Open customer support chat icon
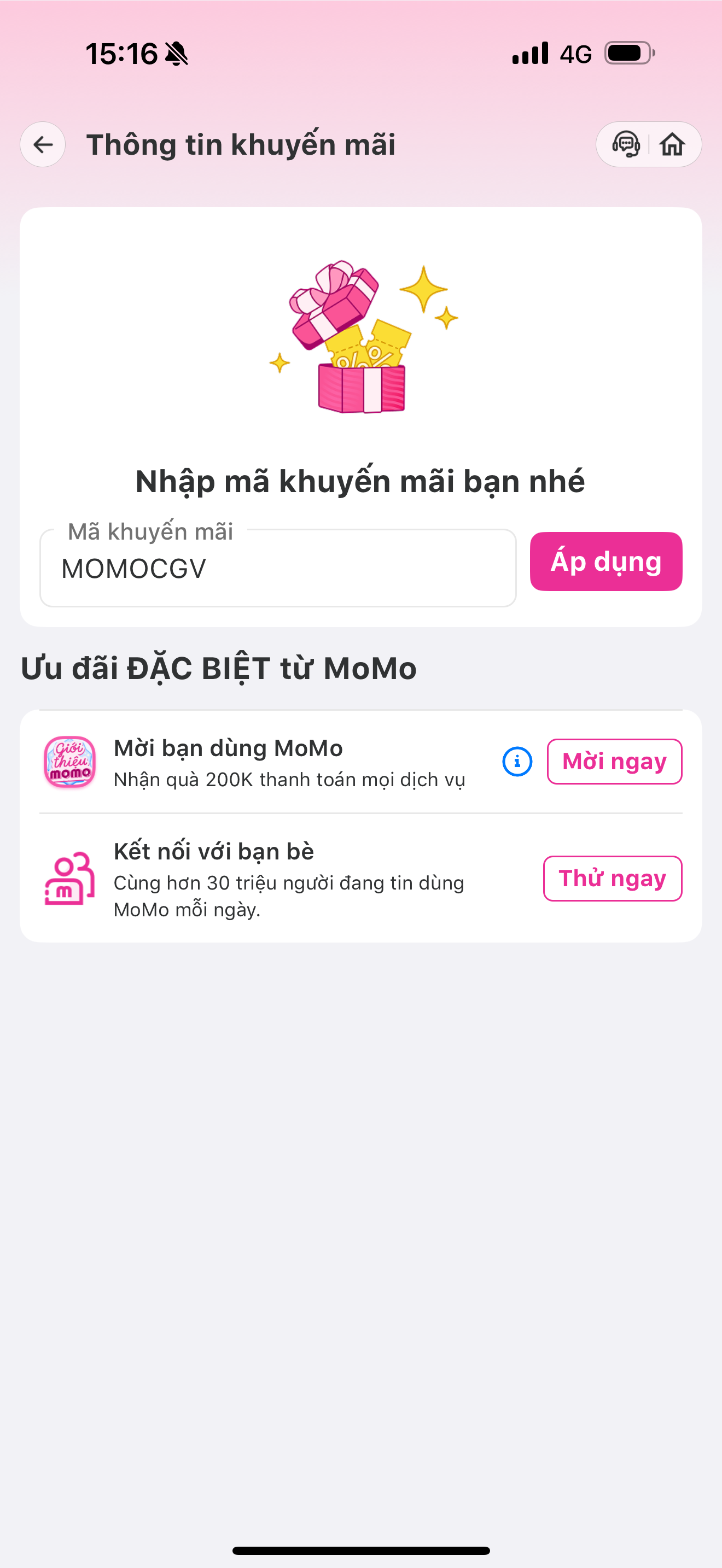This screenshot has height=1568, width=722. (x=625, y=145)
